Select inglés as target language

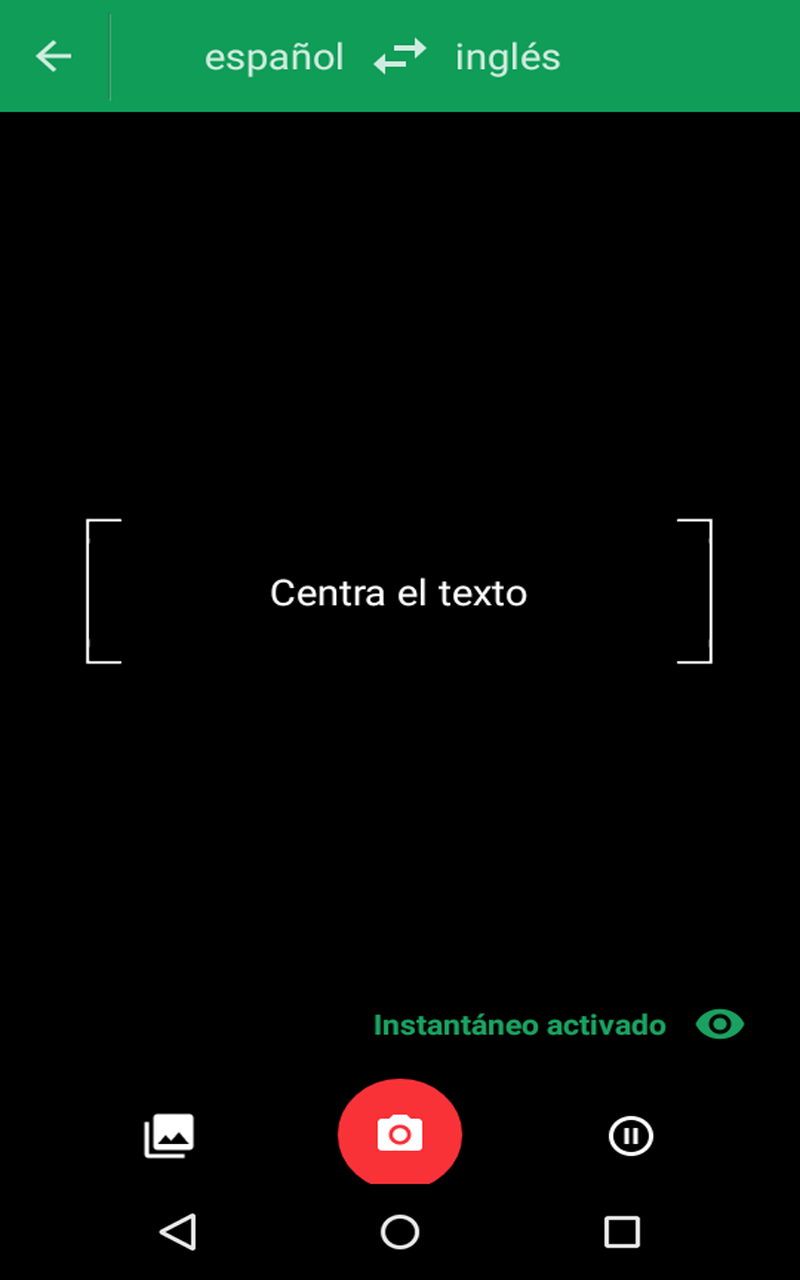click(508, 58)
